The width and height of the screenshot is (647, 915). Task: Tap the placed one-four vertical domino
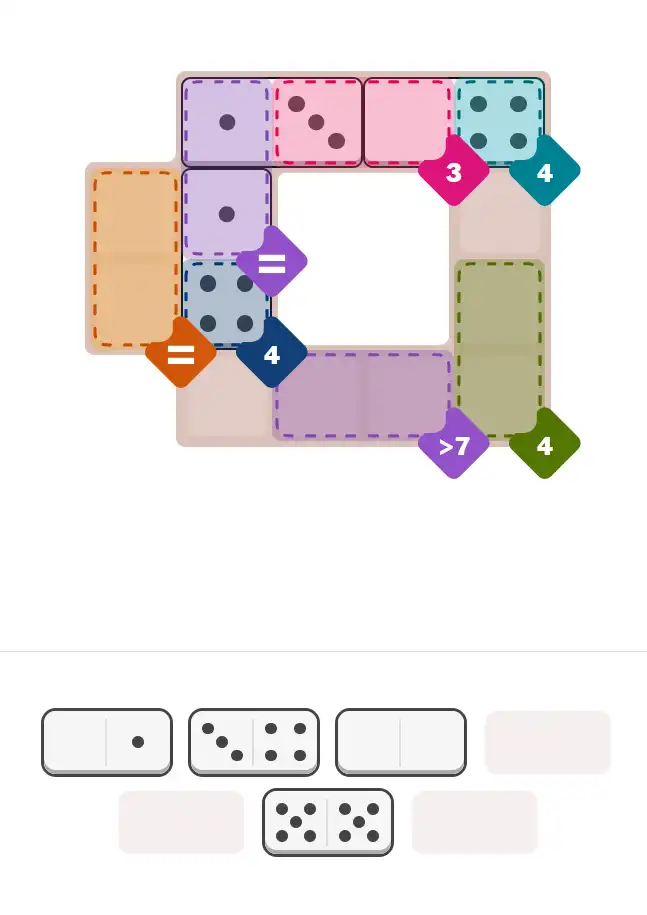pos(227,257)
